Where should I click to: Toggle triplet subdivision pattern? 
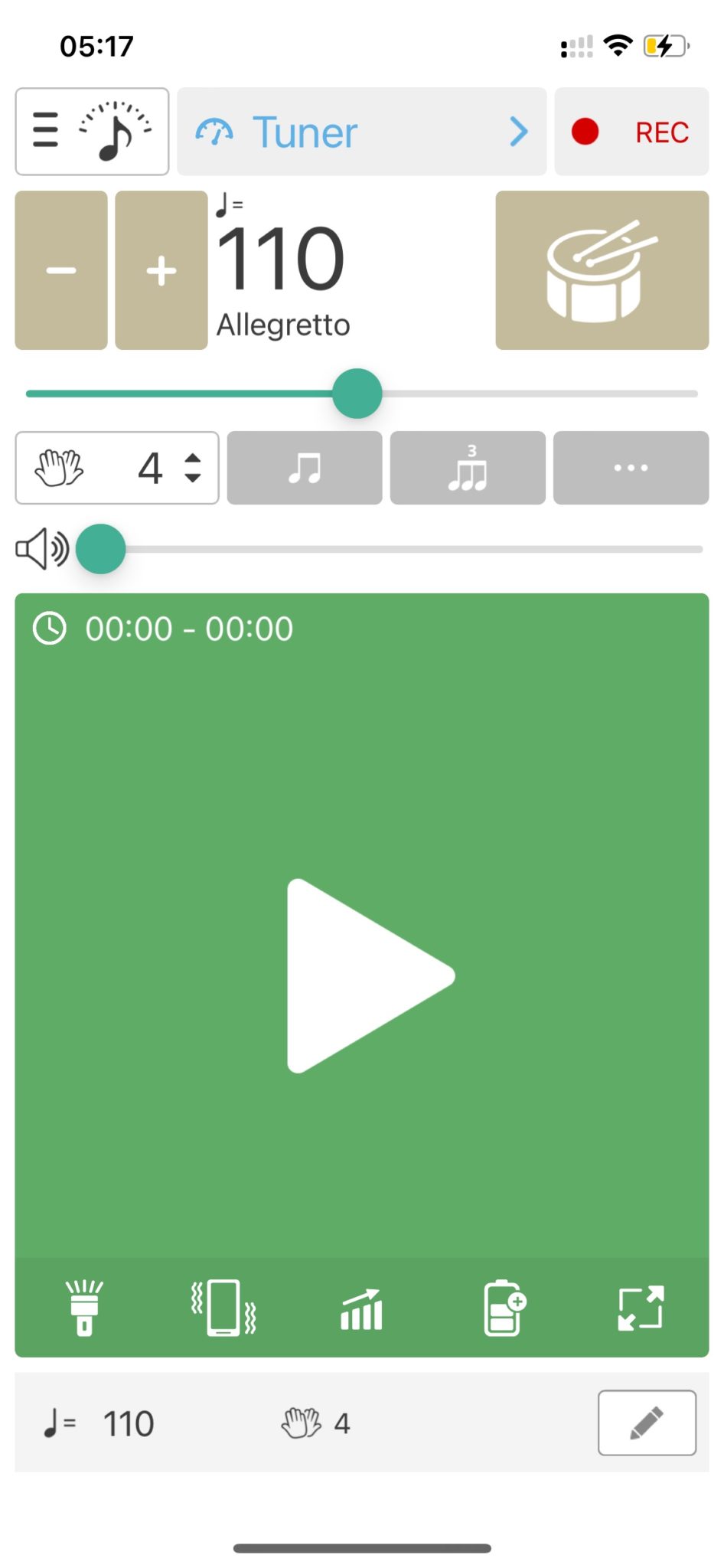point(468,467)
